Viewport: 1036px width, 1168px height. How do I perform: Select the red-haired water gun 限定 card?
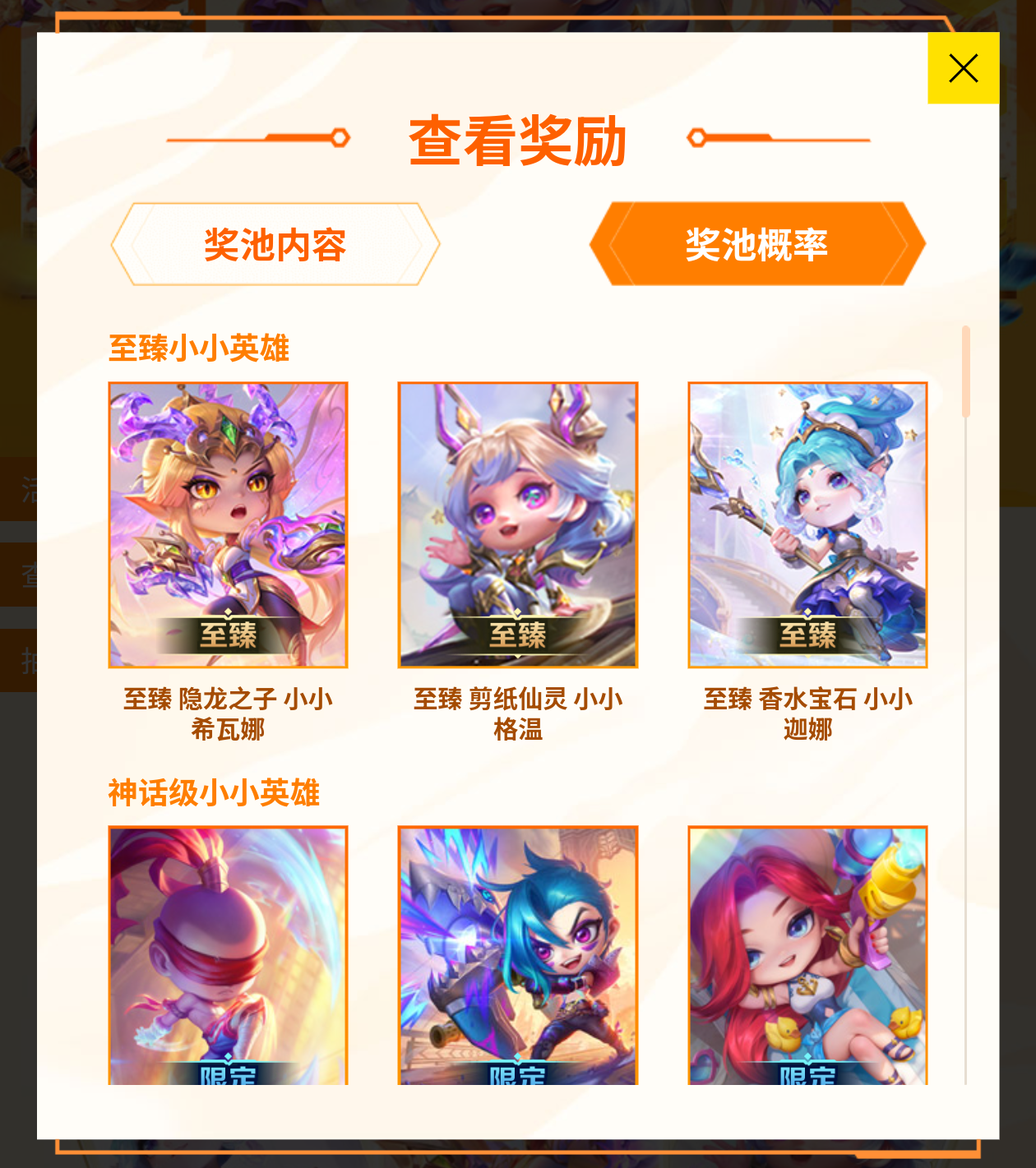coord(807,955)
